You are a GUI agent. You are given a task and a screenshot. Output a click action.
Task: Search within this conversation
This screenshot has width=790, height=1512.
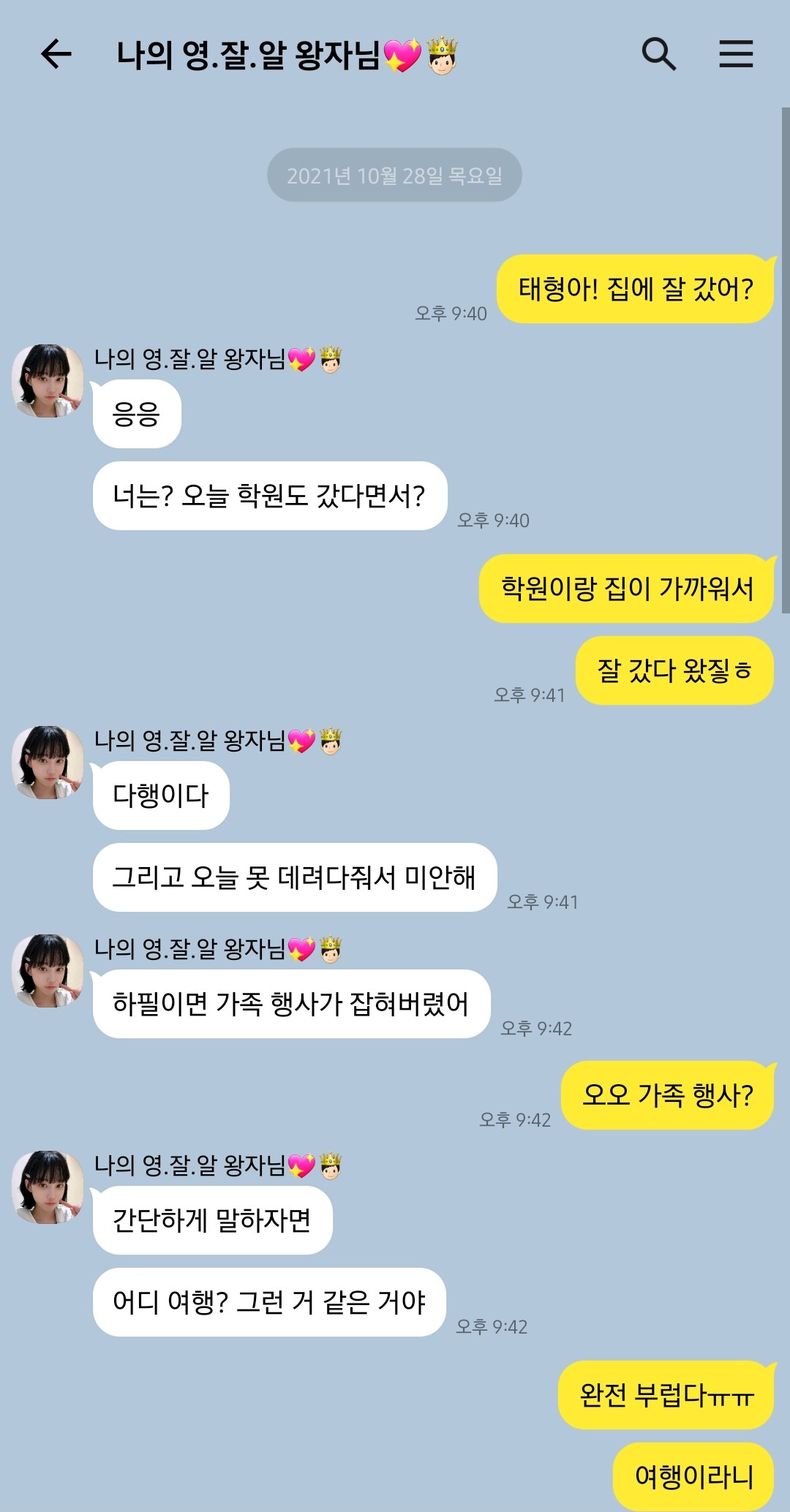(658, 54)
